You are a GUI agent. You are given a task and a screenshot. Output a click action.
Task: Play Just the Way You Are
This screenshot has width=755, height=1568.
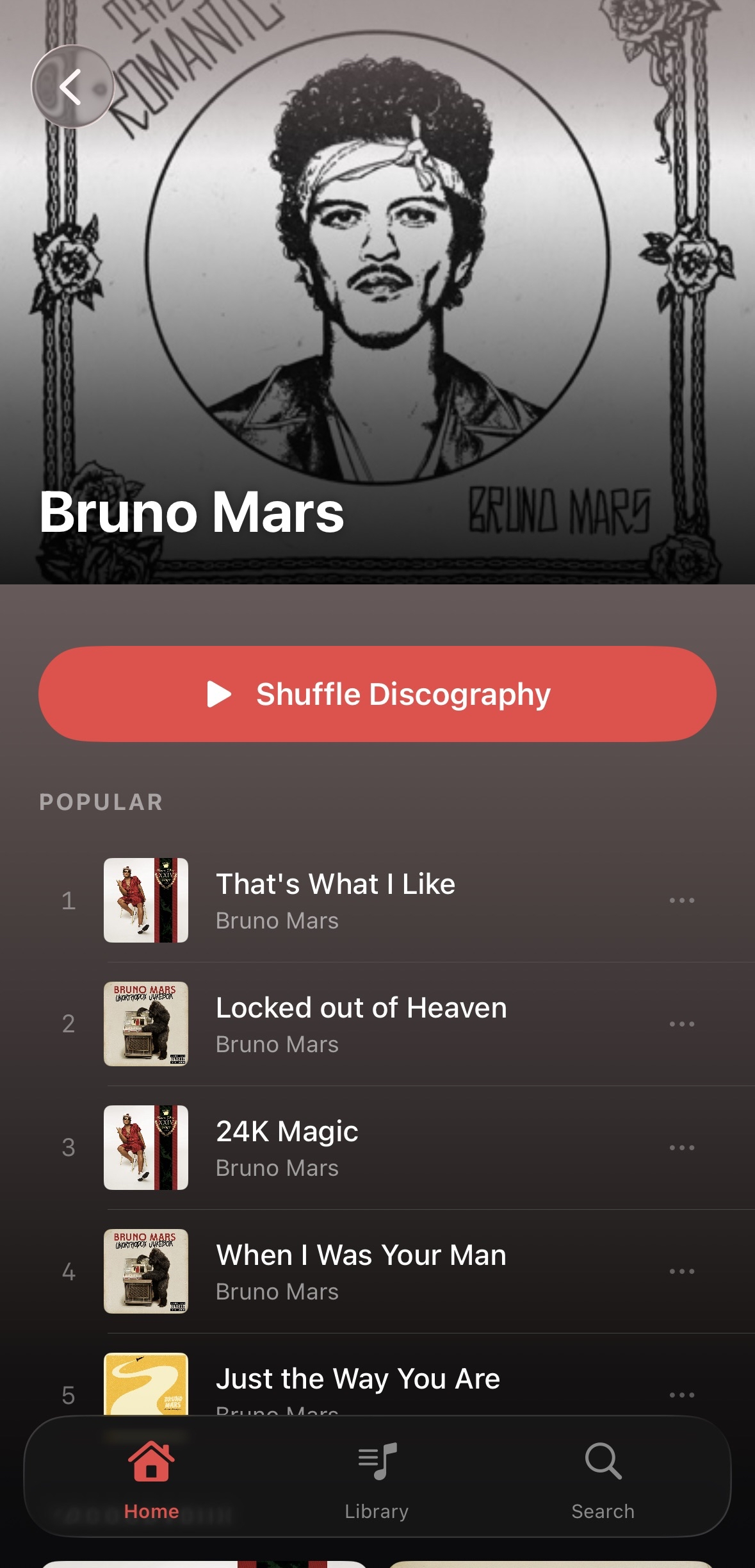[x=357, y=1381]
